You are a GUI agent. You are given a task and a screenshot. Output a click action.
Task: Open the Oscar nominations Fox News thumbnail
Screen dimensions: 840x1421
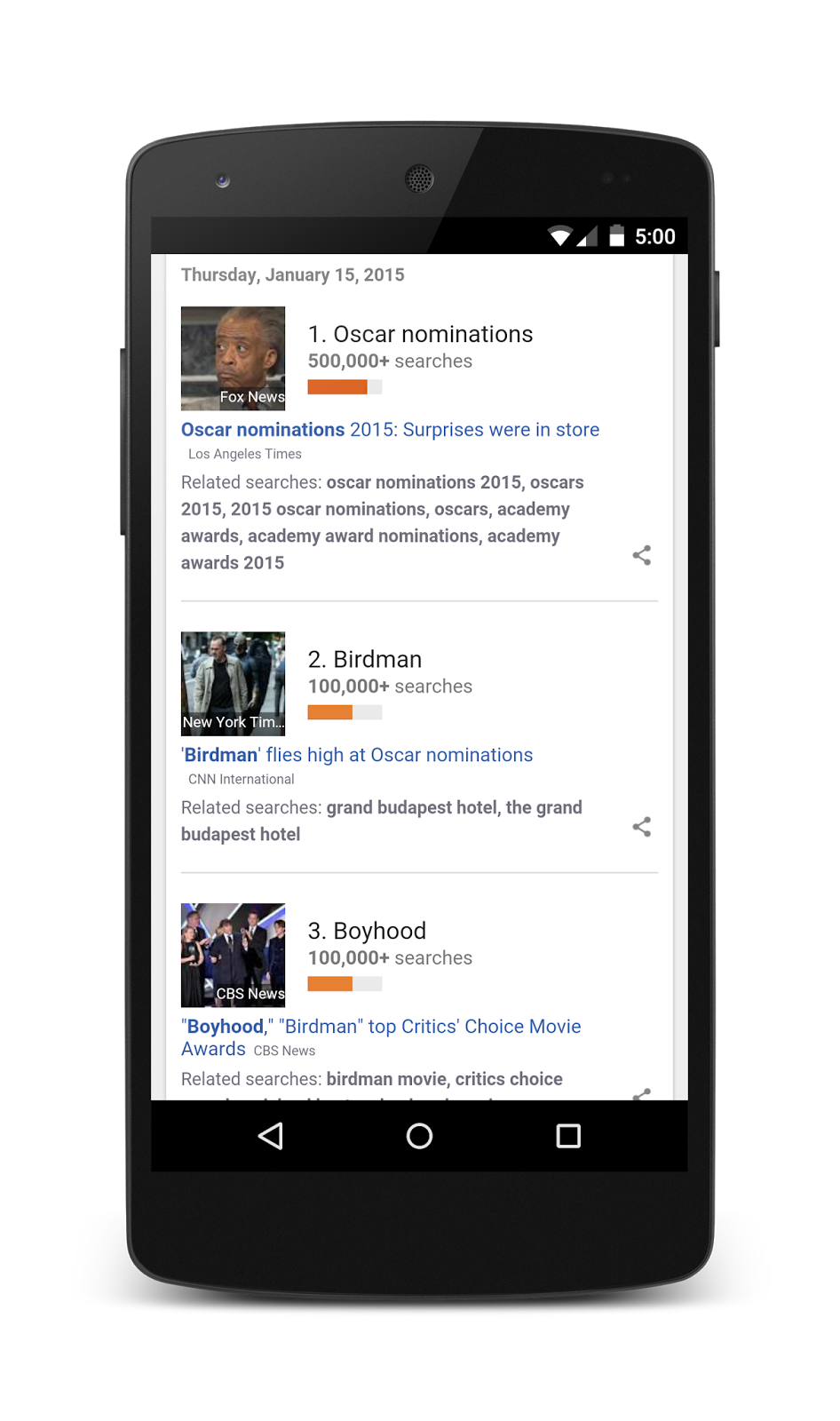tap(233, 358)
